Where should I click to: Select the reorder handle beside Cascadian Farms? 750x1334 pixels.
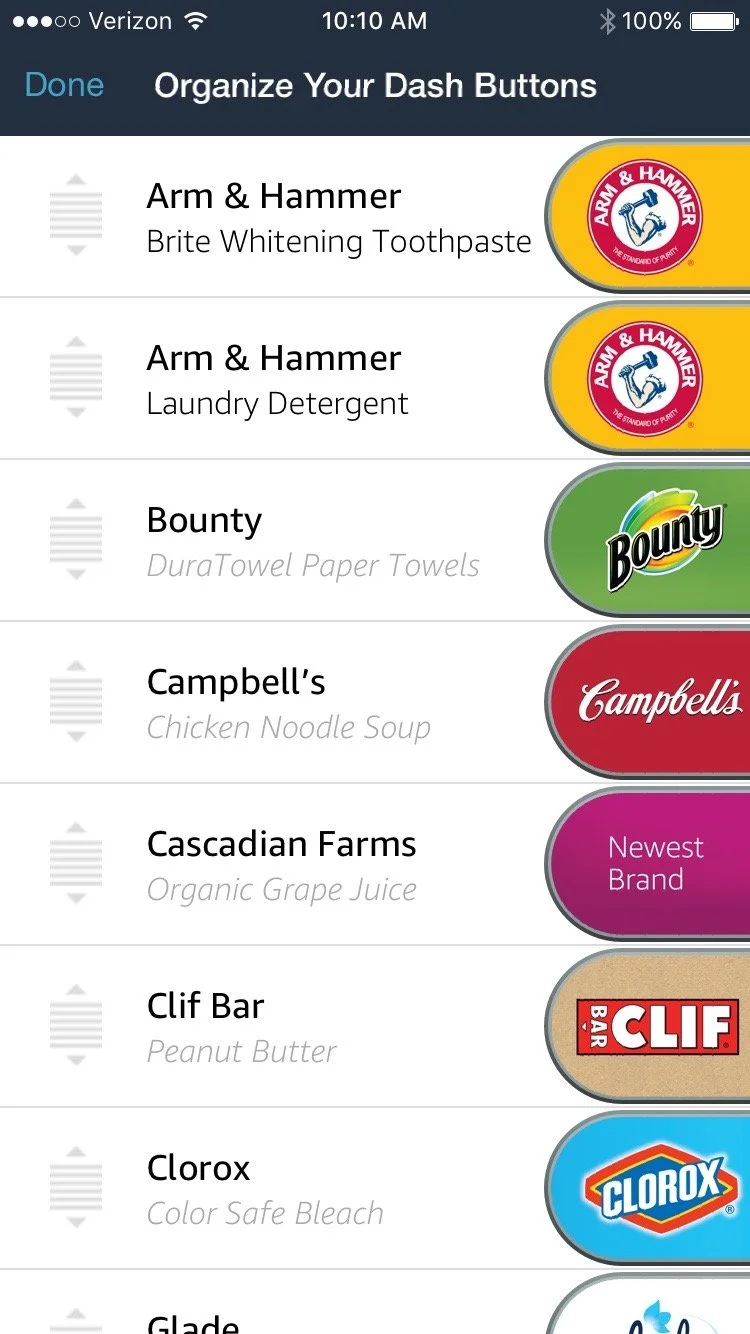(76, 864)
